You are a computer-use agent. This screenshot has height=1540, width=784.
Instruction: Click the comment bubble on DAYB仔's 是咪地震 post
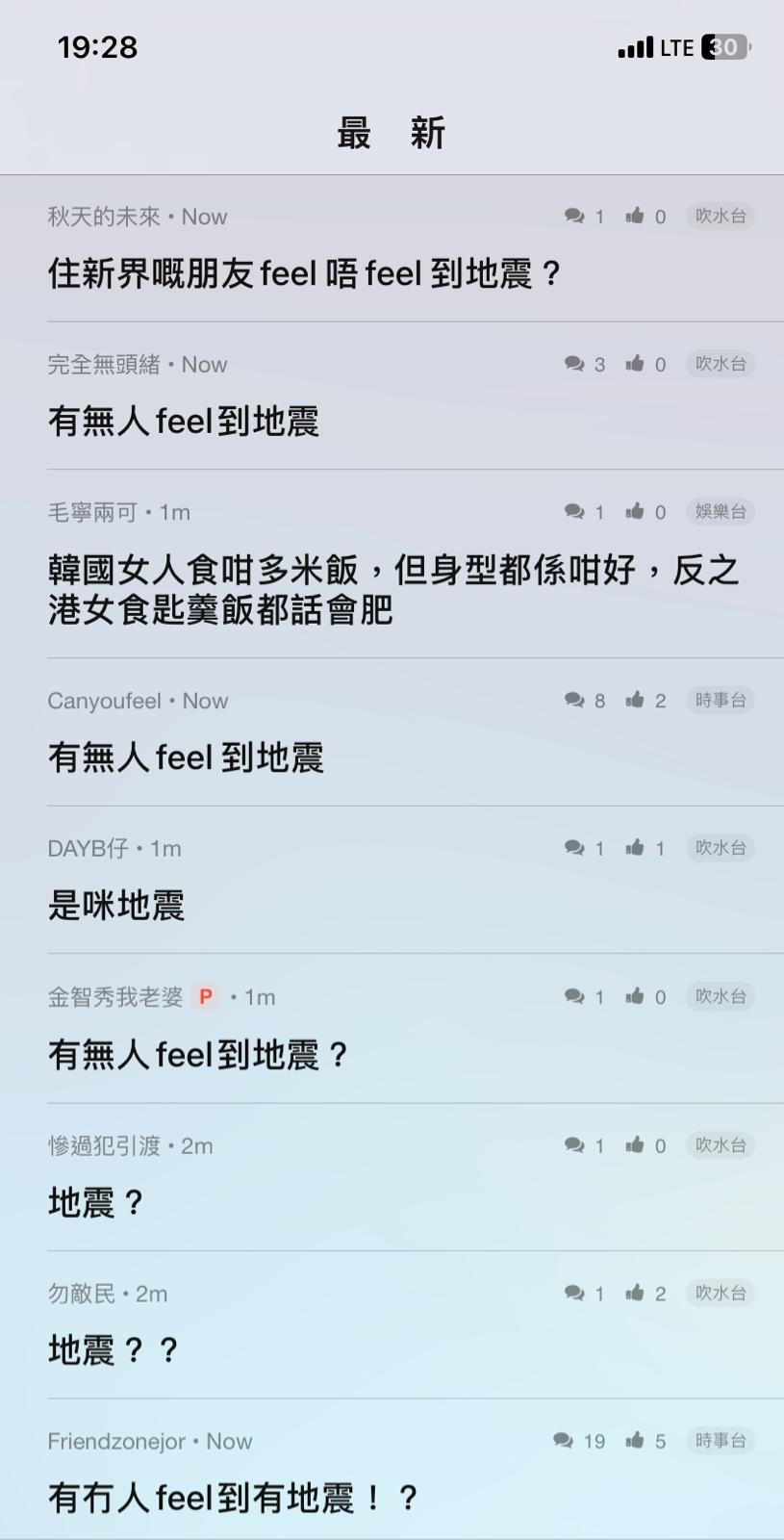(x=575, y=848)
